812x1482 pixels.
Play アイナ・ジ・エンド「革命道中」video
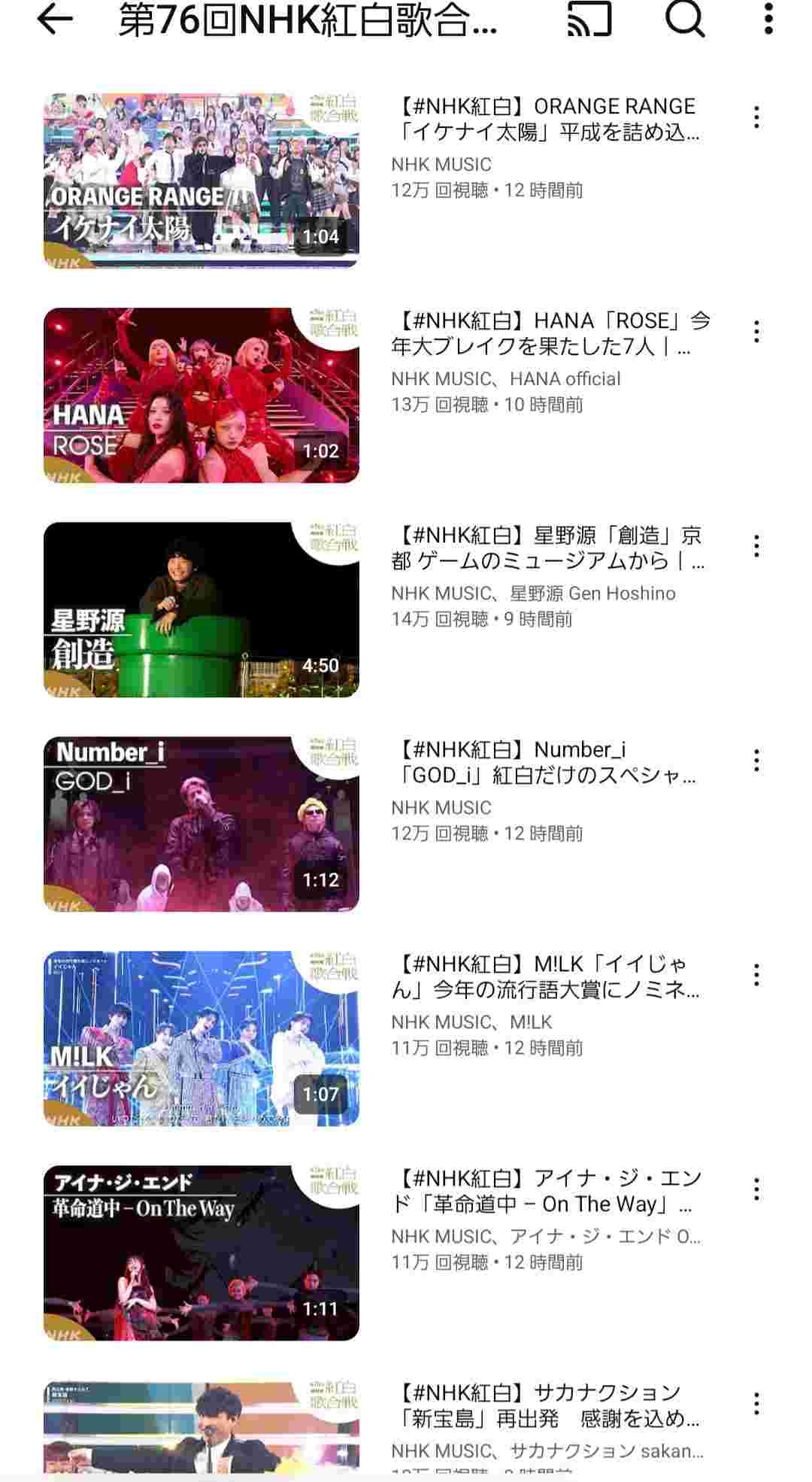click(201, 1253)
